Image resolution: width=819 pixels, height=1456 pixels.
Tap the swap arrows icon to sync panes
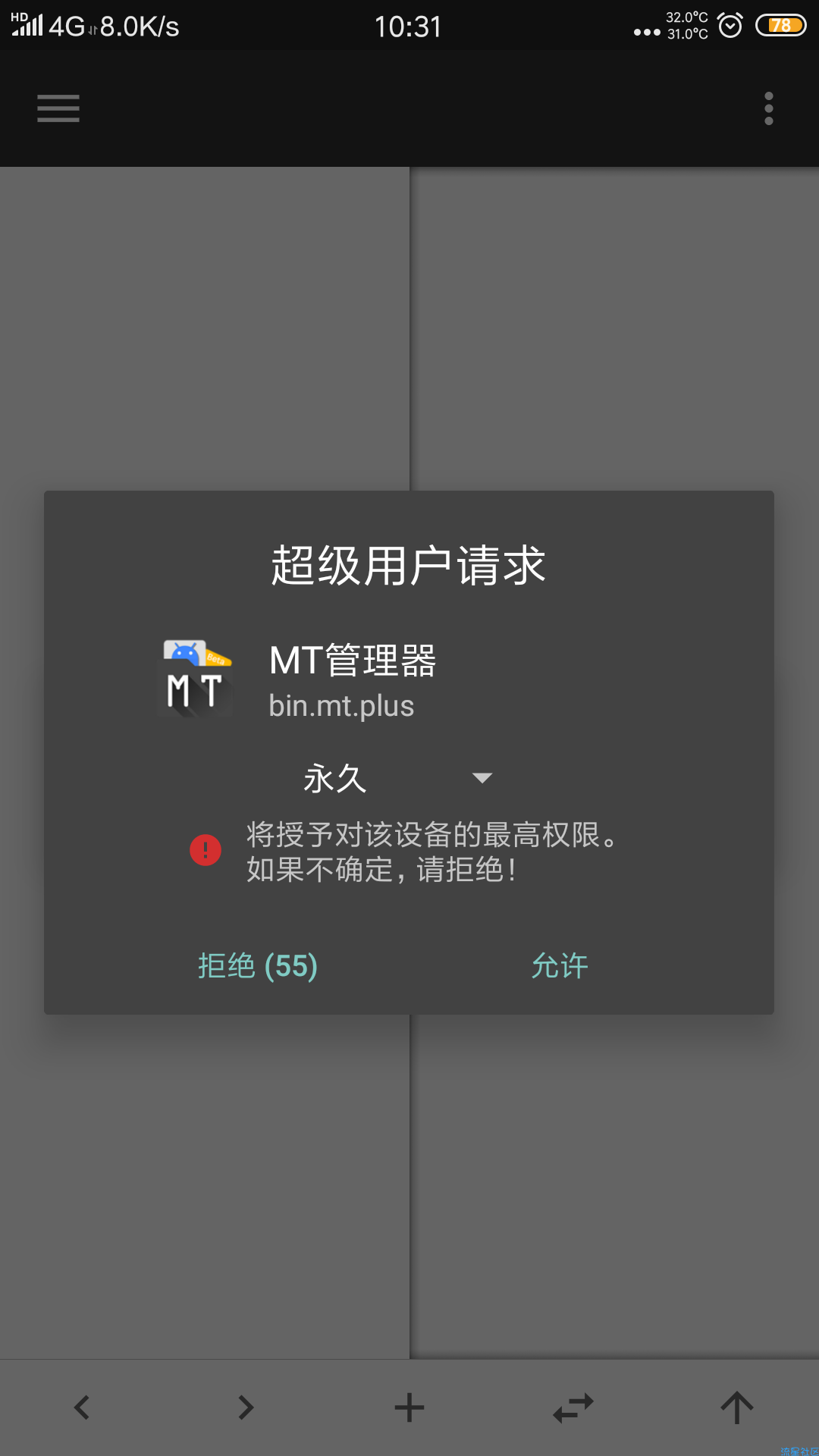pos(573,1407)
